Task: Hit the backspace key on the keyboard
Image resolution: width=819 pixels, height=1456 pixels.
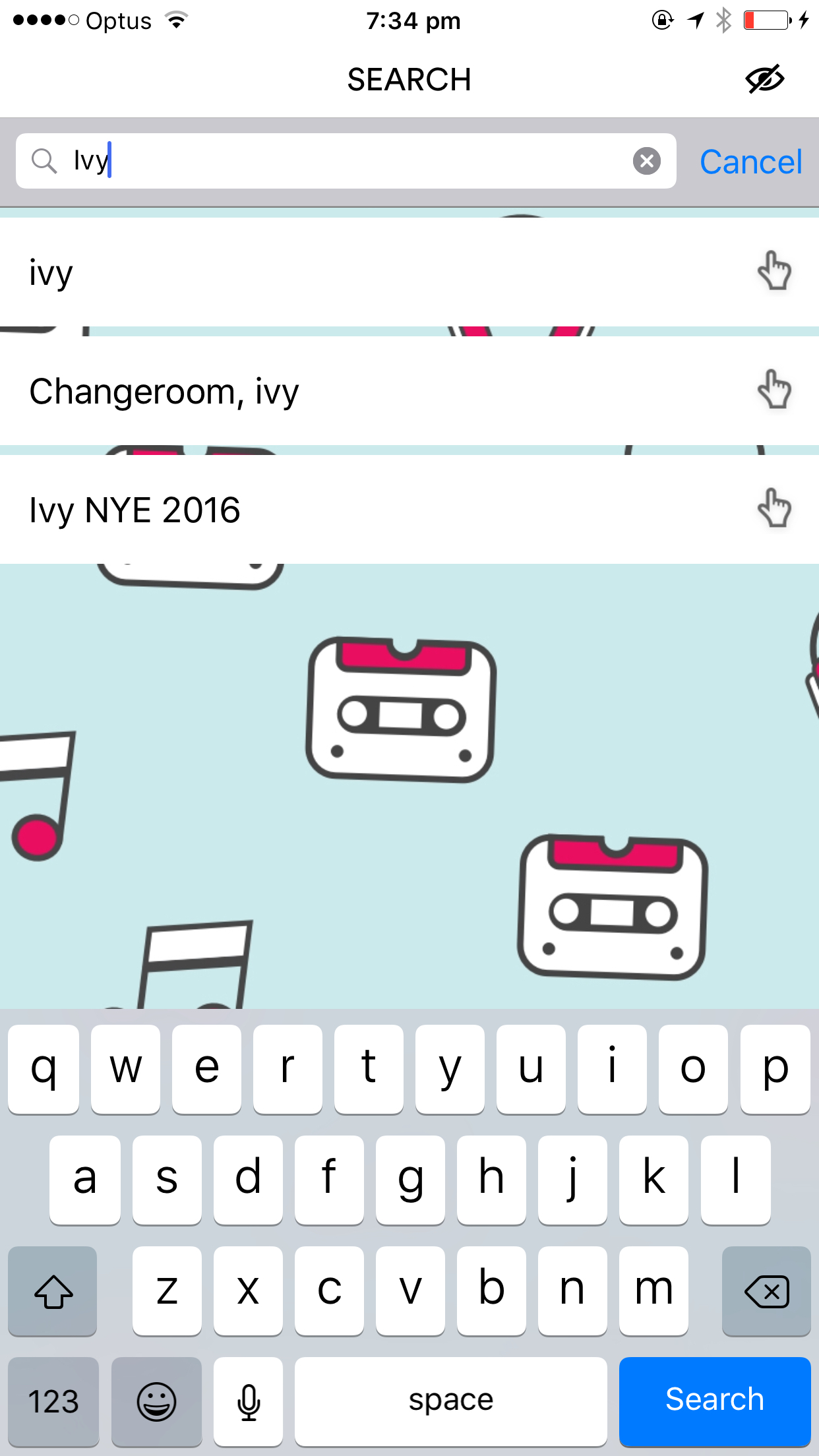Action: click(x=766, y=1290)
